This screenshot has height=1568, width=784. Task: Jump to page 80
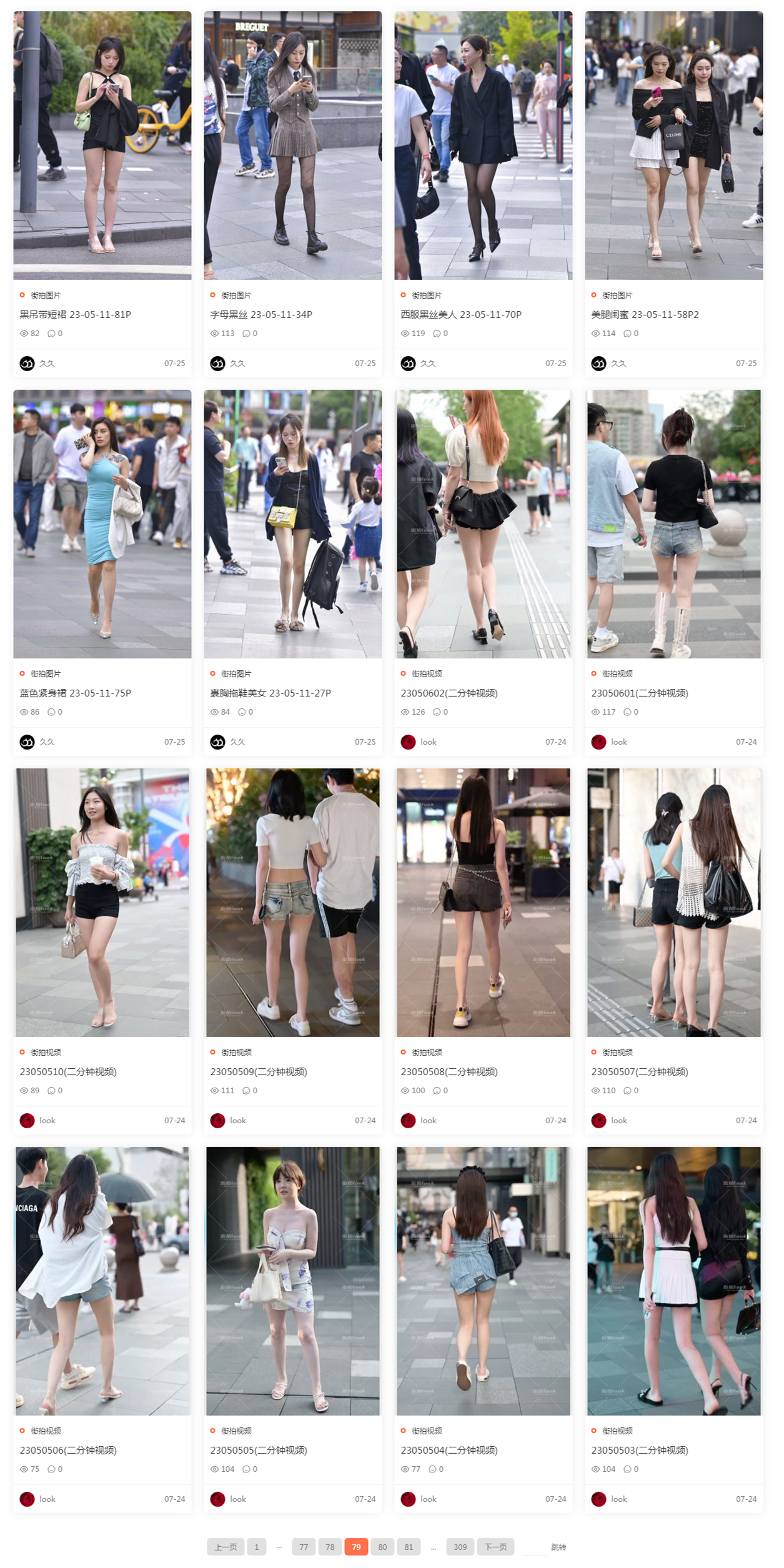pos(382,1547)
